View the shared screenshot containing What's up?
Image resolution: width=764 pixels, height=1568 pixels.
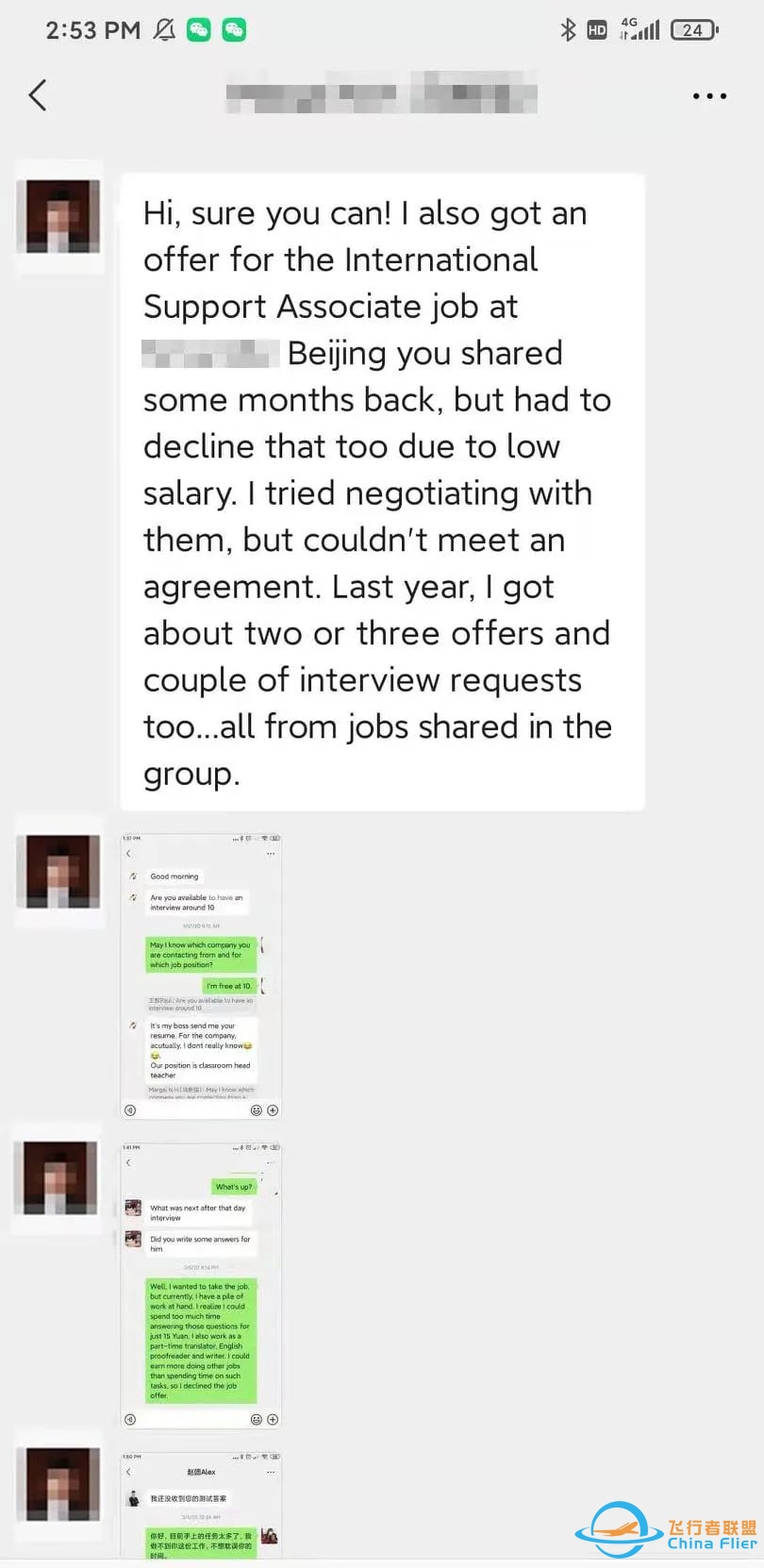(x=201, y=1285)
